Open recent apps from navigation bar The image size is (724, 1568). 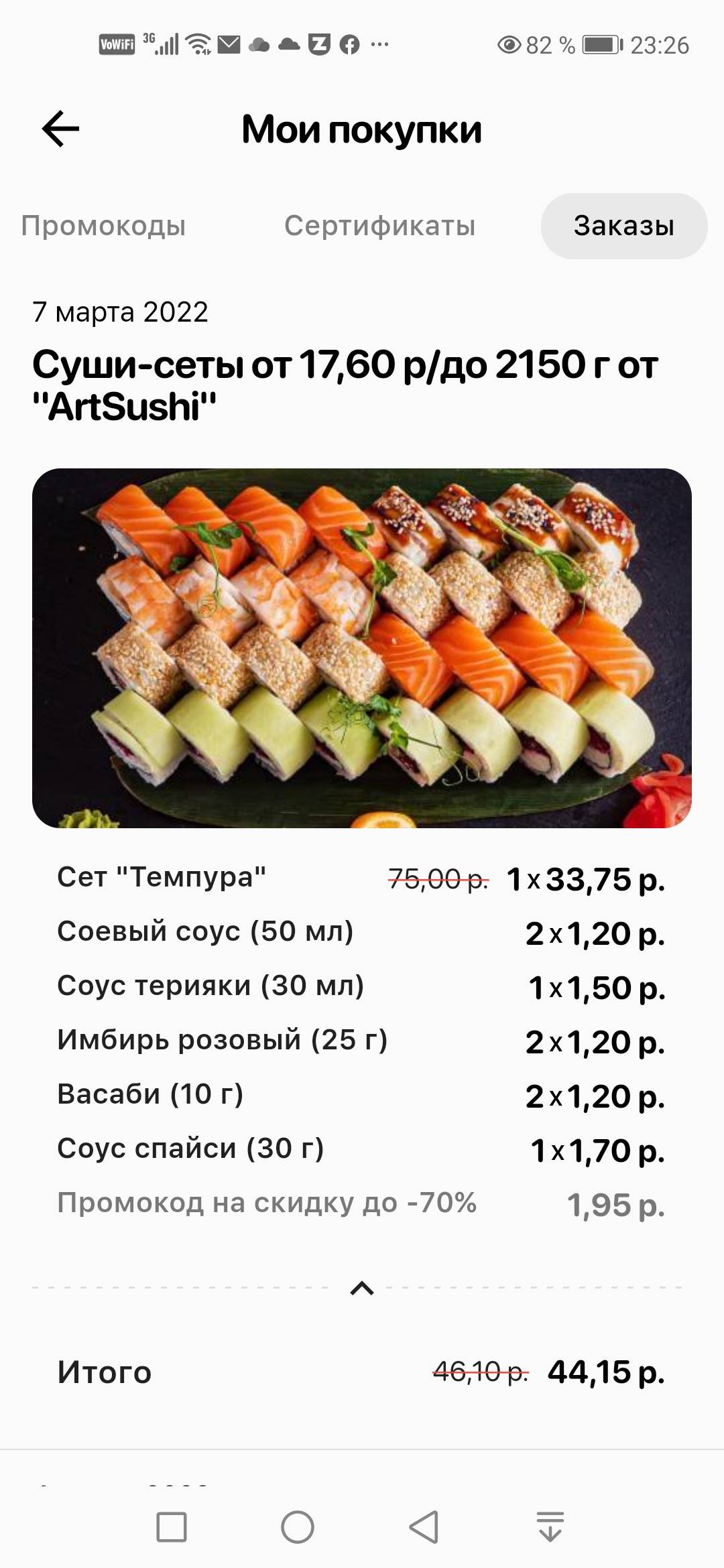pyautogui.click(x=172, y=1527)
